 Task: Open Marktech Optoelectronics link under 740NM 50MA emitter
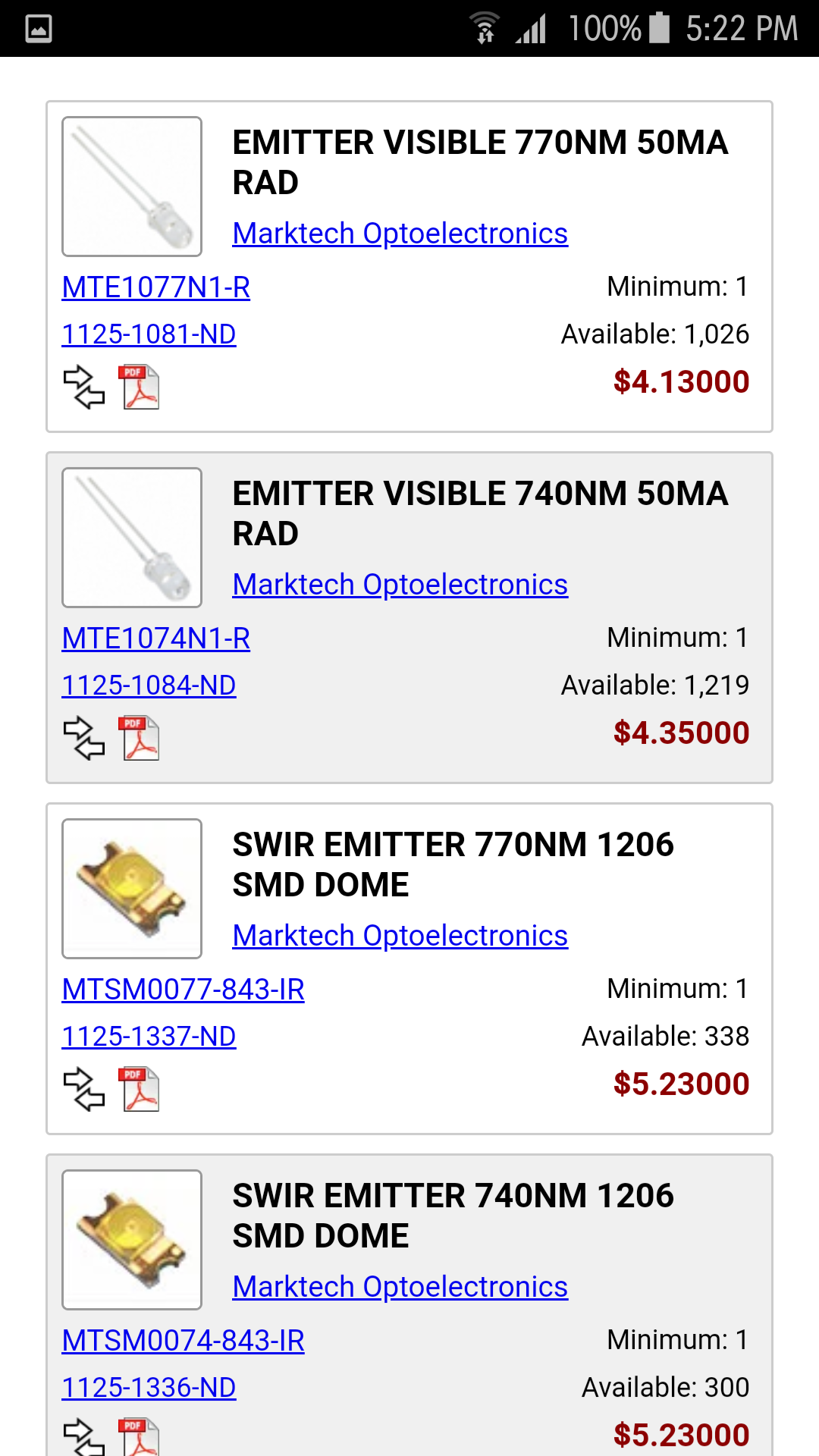tap(400, 585)
